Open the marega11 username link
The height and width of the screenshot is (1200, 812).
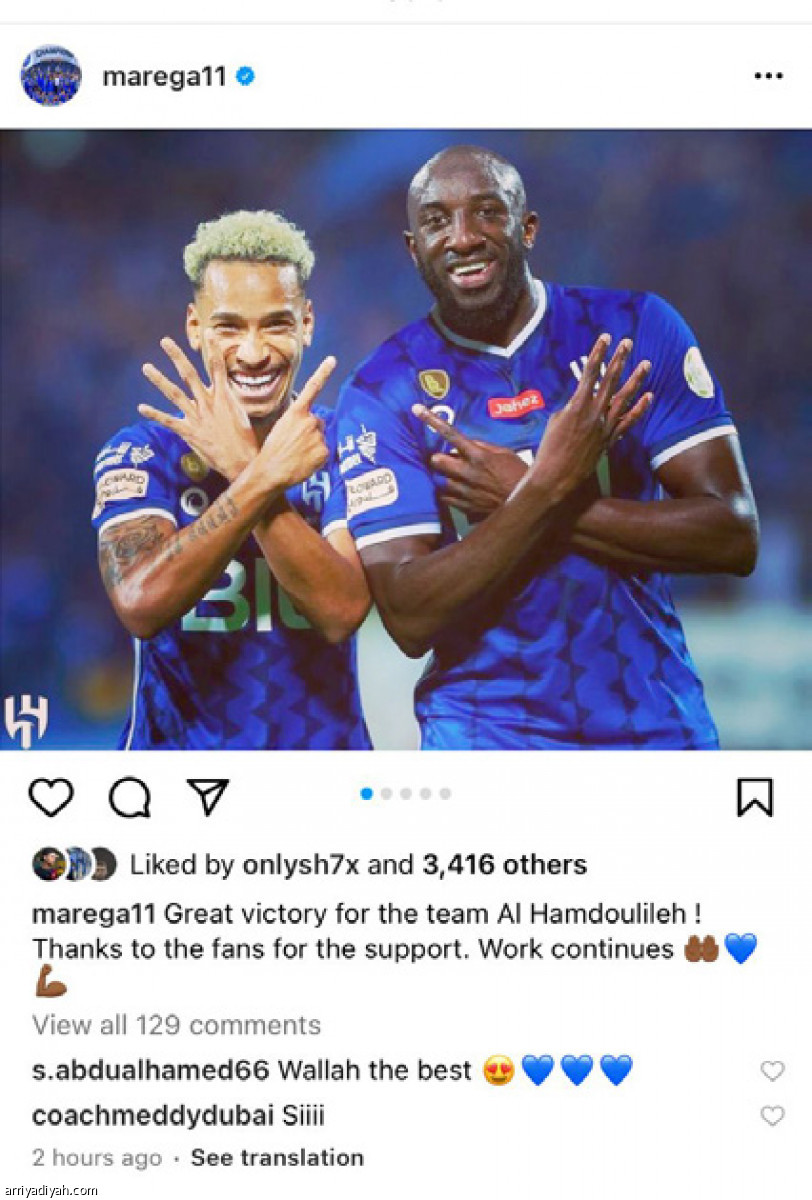point(164,77)
